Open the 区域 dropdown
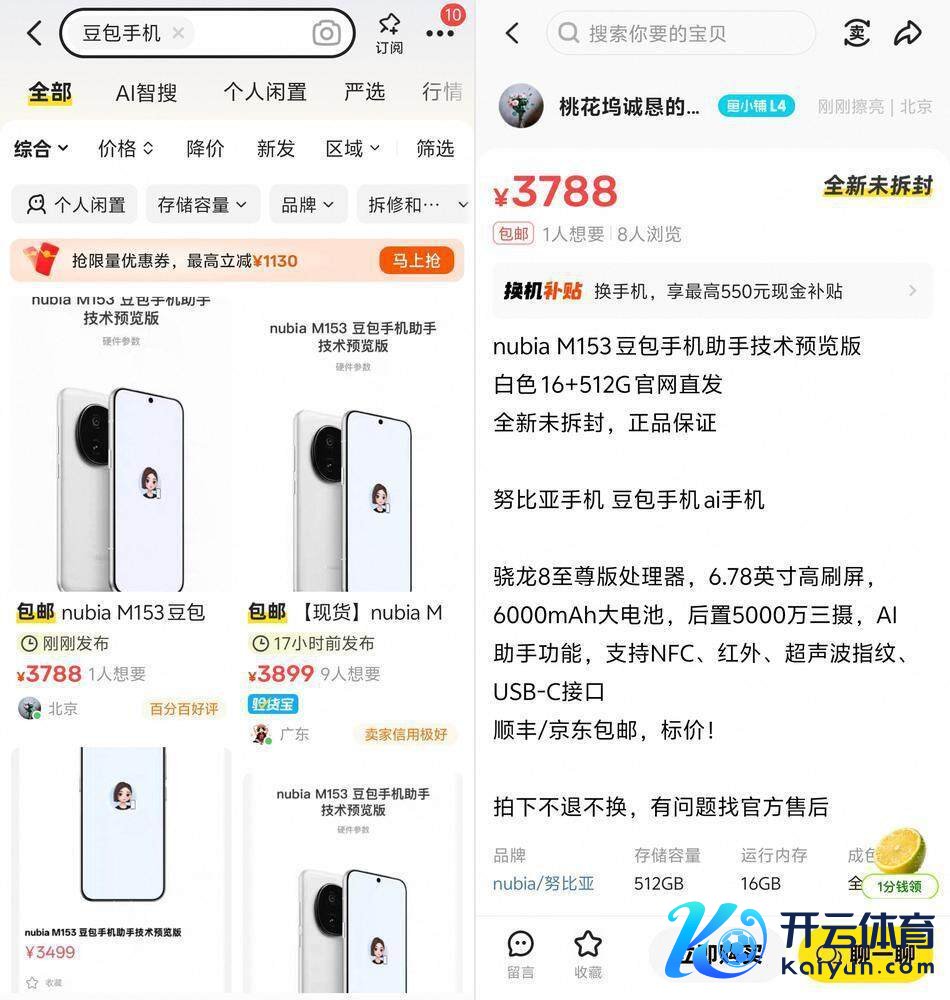The width and height of the screenshot is (950, 1000). click(352, 149)
